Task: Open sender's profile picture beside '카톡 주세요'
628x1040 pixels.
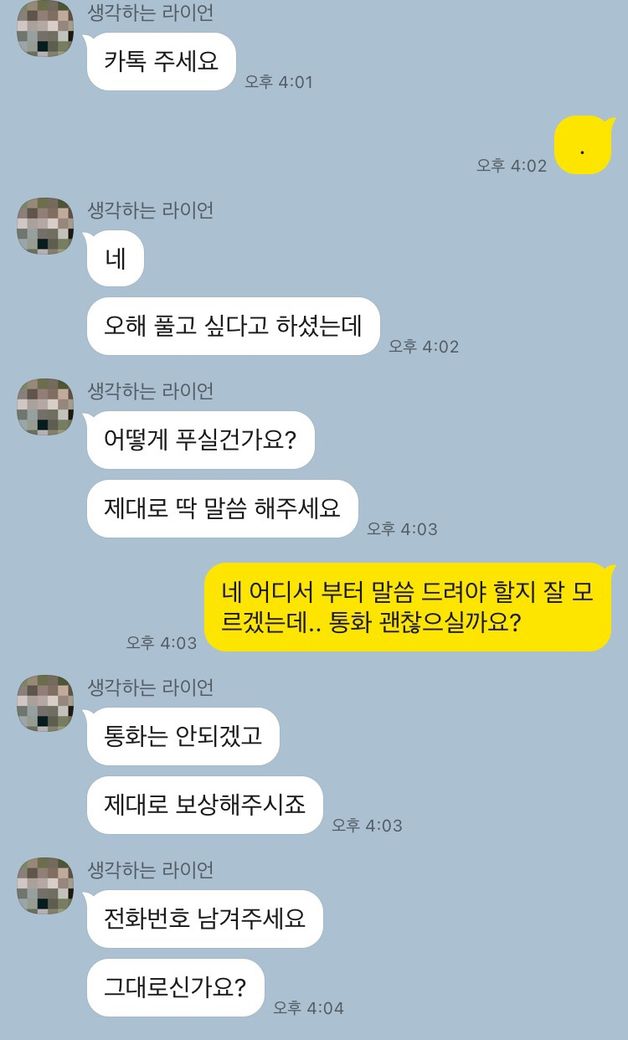Action: pyautogui.click(x=46, y=28)
